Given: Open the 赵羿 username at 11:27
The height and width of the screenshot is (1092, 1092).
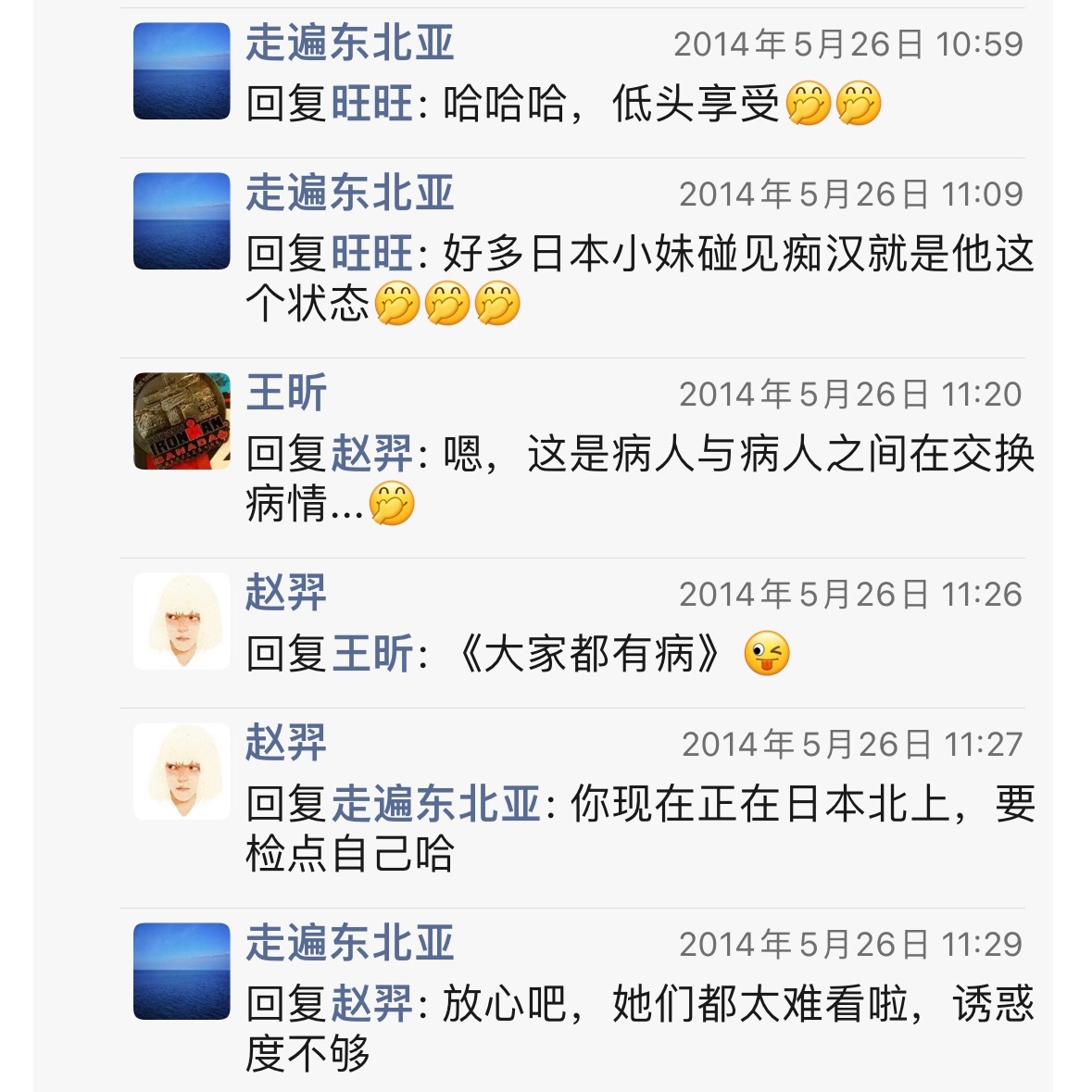Looking at the screenshot, I should [286, 744].
